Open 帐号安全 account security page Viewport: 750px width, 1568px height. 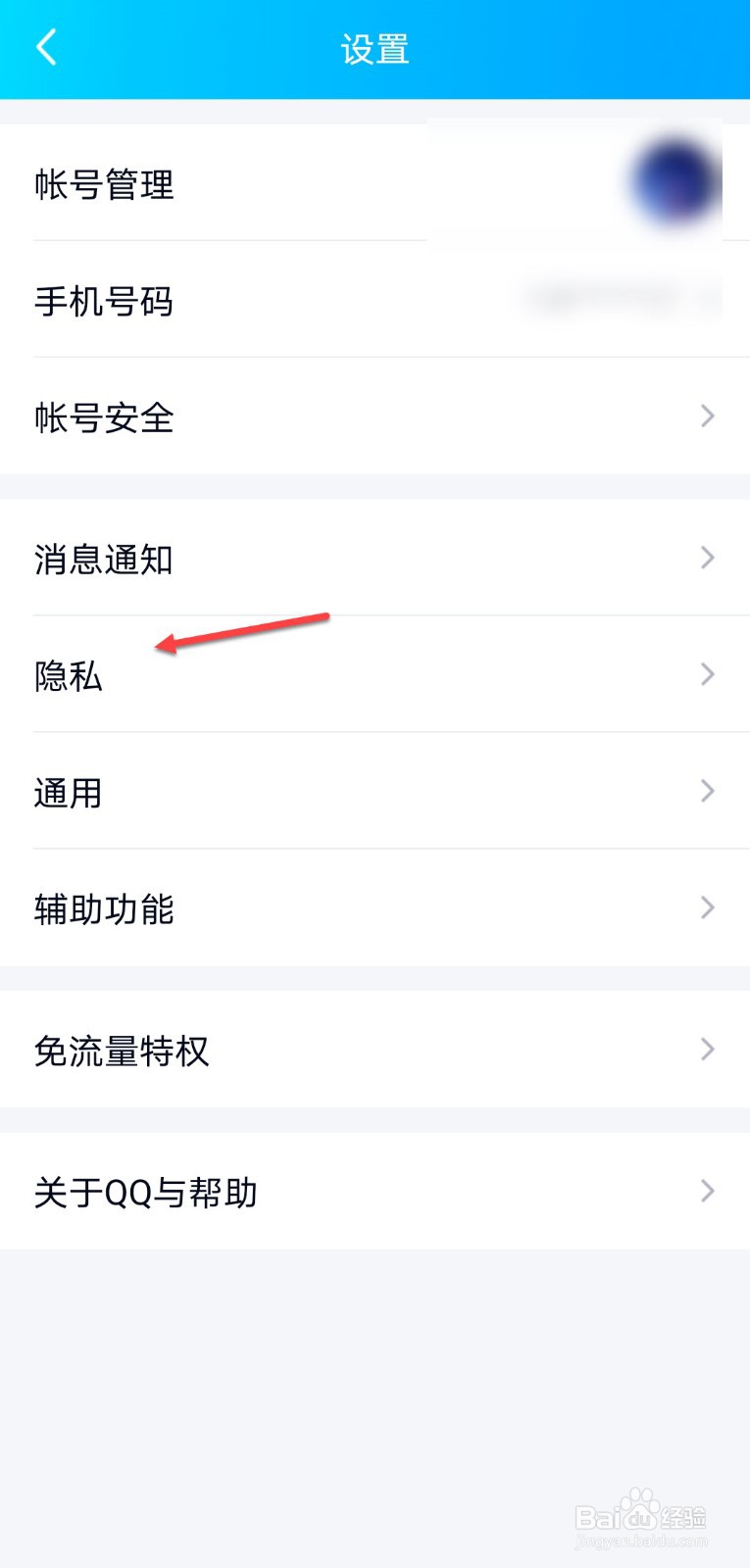coord(102,417)
